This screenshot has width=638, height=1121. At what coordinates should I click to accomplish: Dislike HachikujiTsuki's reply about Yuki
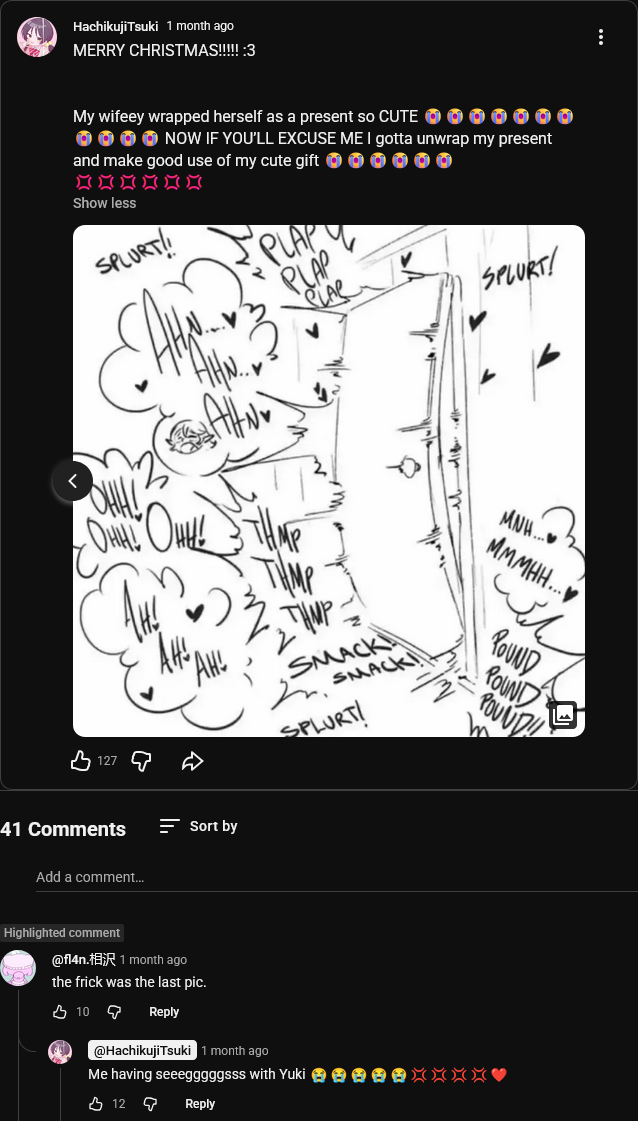[150, 1104]
